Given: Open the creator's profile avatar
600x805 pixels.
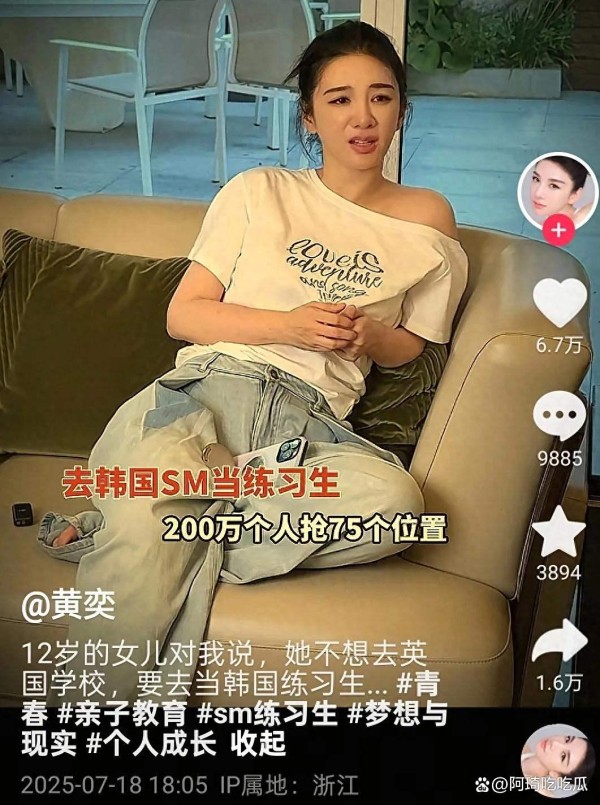Looking at the screenshot, I should 558,191.
